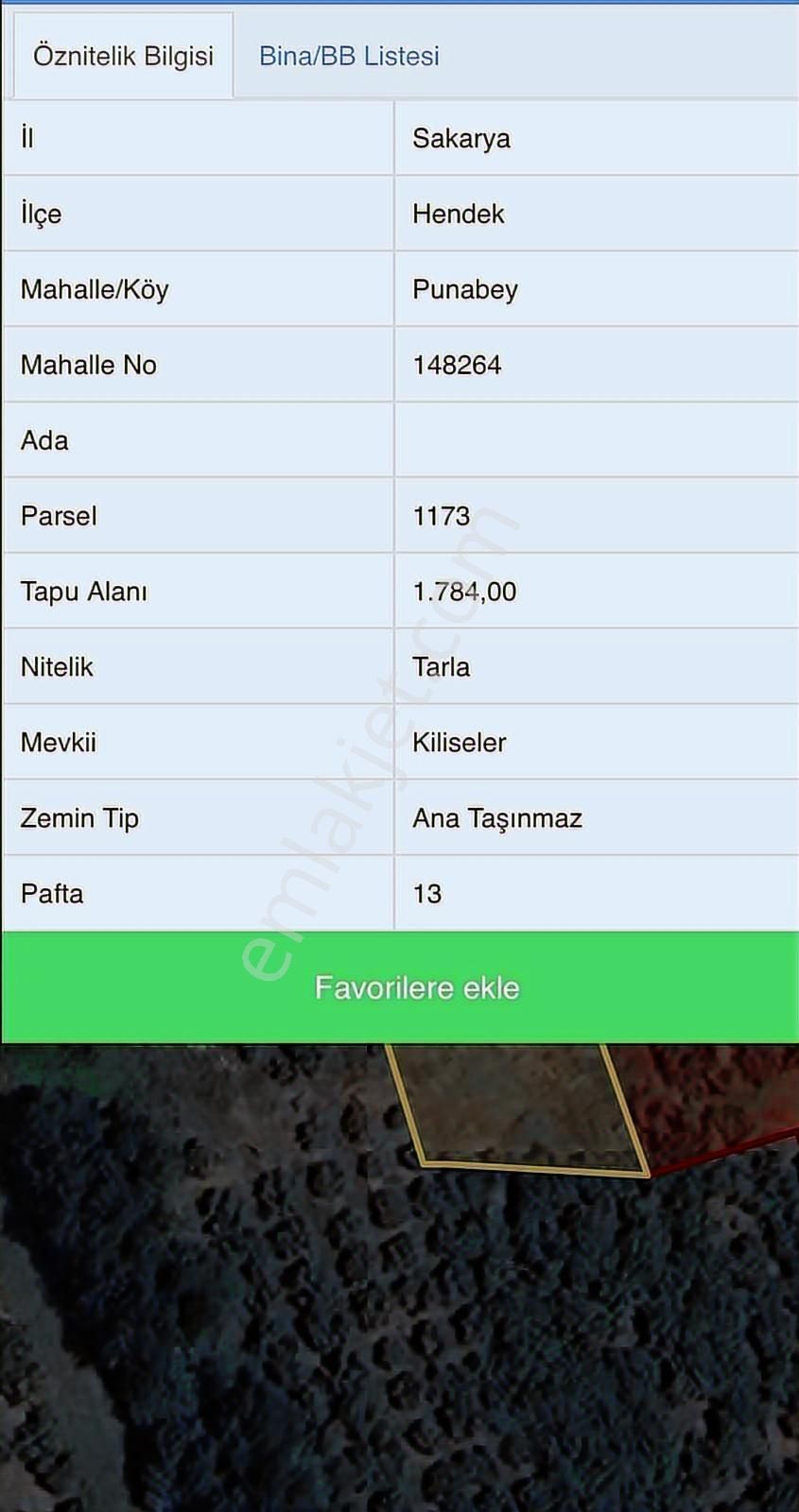
Task: Select the Nitelik value Tarla
Action: [442, 666]
